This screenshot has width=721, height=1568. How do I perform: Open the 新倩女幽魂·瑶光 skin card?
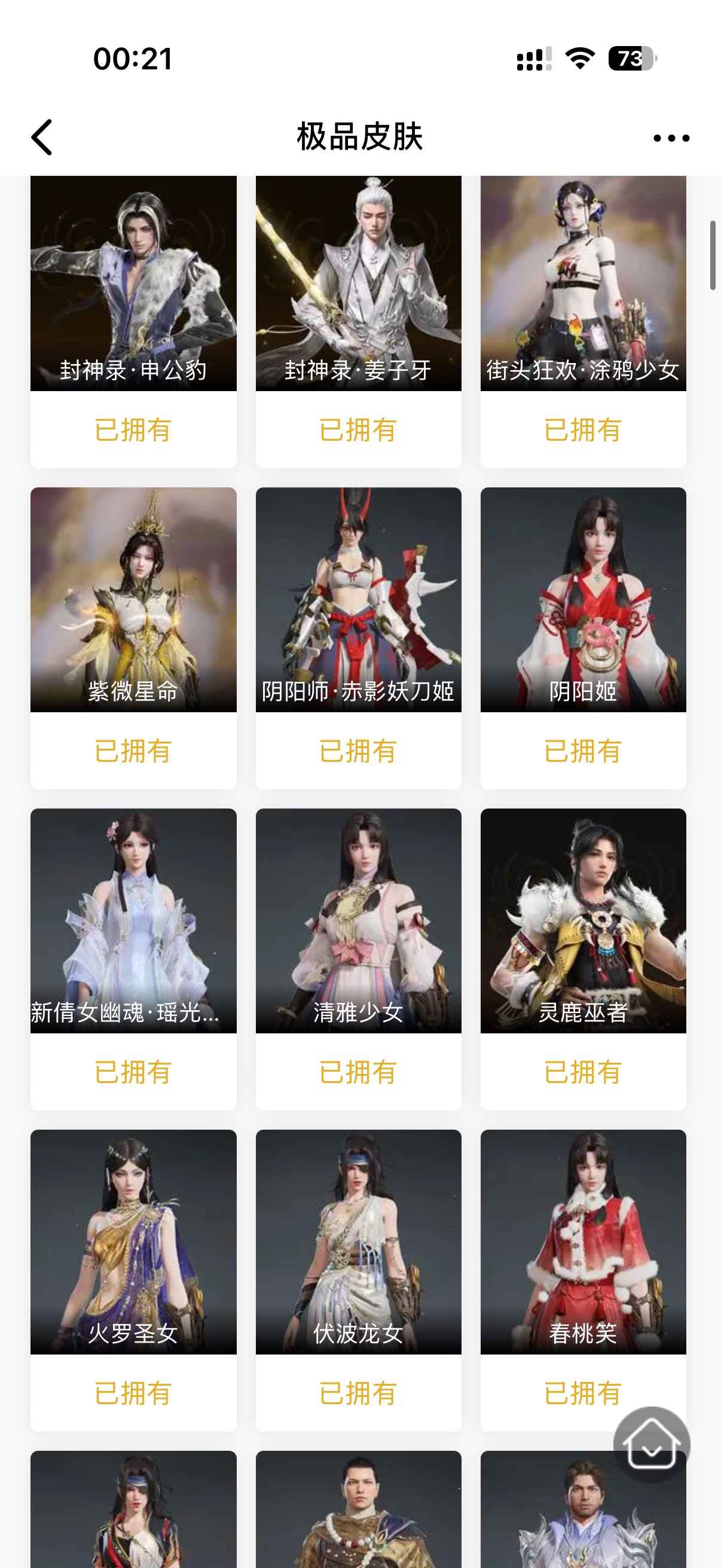133,920
